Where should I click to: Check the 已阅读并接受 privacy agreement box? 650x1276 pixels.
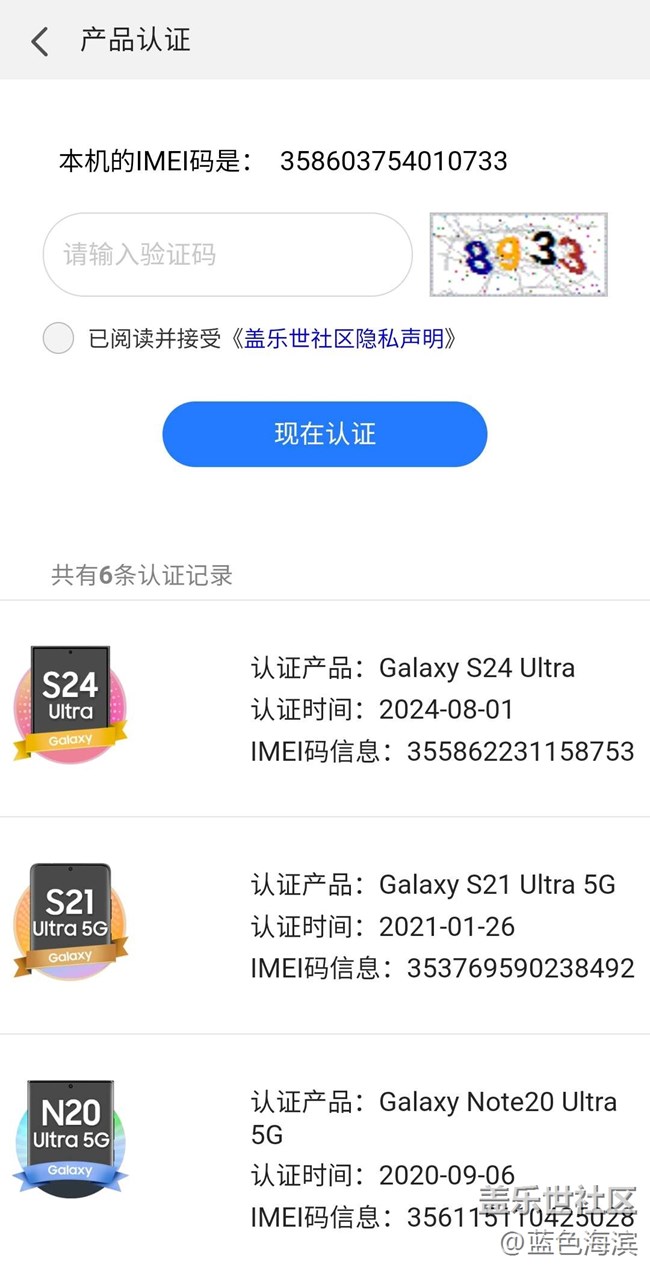click(59, 338)
